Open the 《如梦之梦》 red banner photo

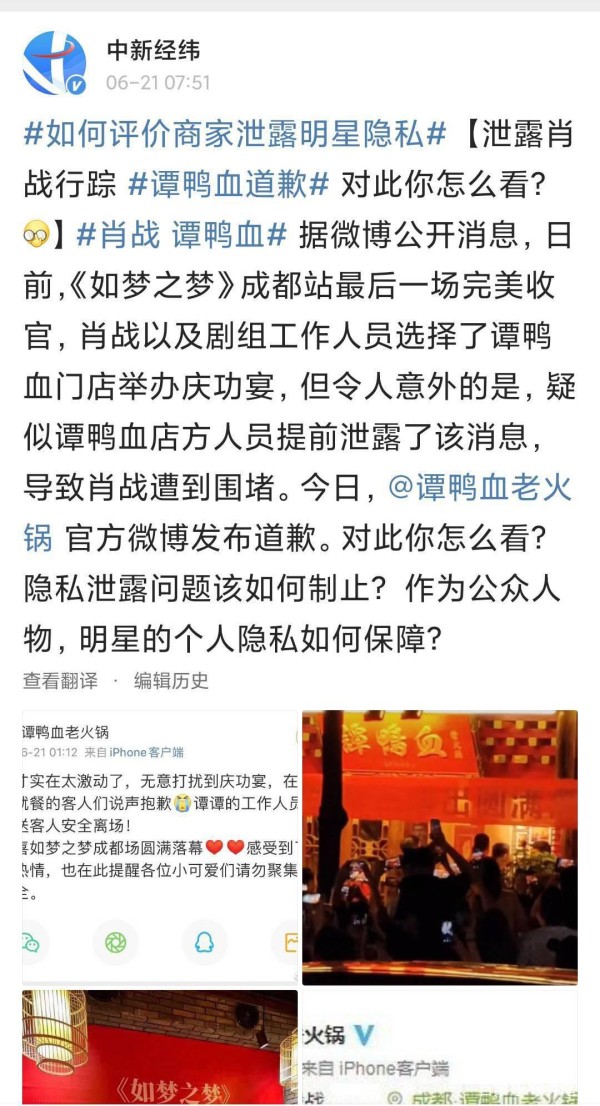tap(160, 1046)
